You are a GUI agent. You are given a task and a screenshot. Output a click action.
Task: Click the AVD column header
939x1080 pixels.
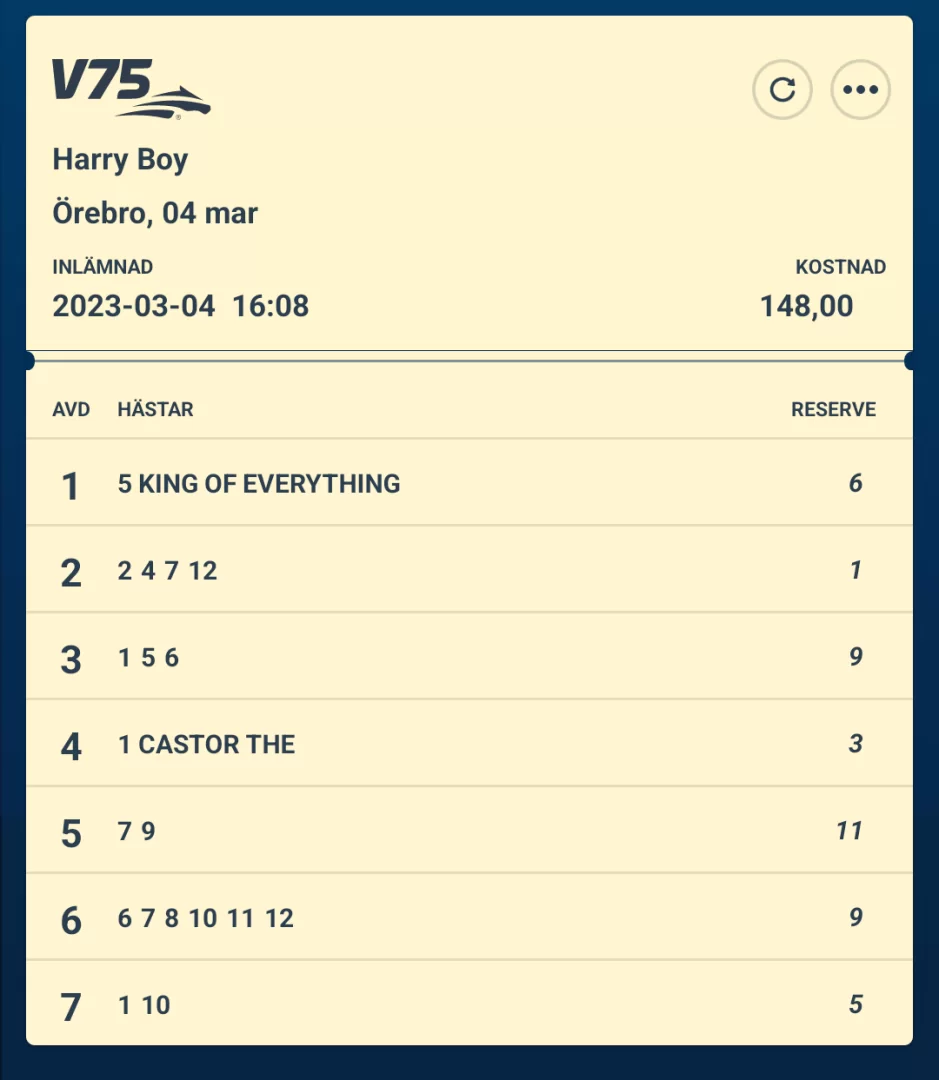coord(71,409)
